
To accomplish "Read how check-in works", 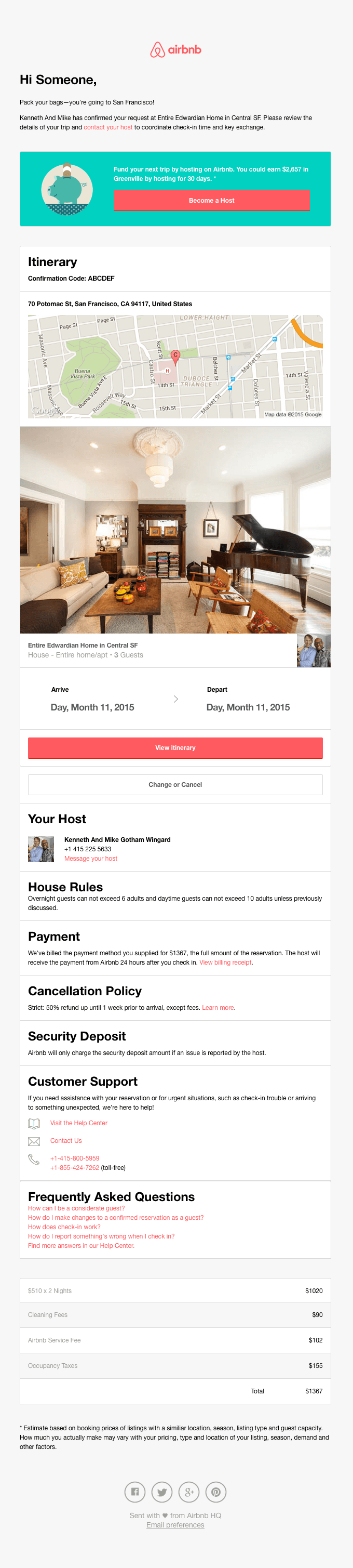I will point(64,1227).
